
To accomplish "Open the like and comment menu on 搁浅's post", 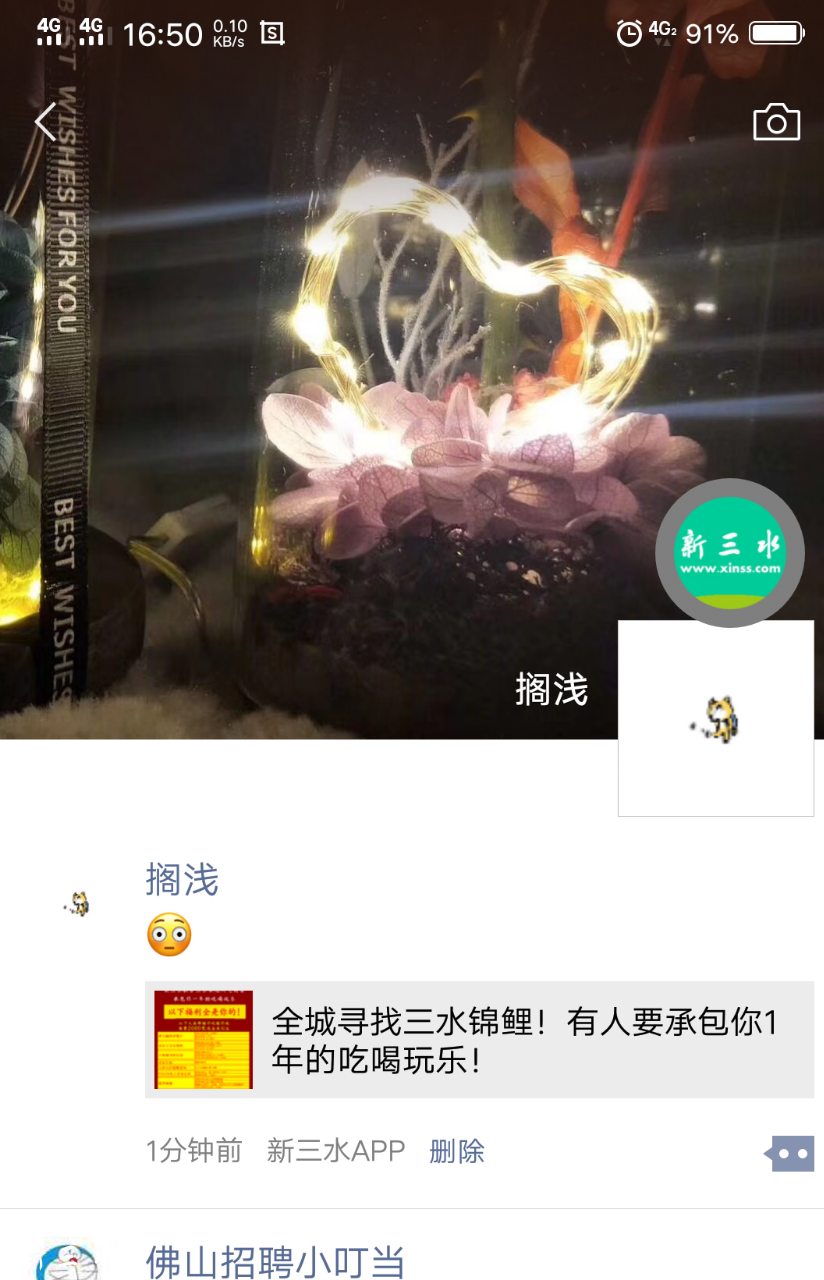I will pyautogui.click(x=790, y=1153).
